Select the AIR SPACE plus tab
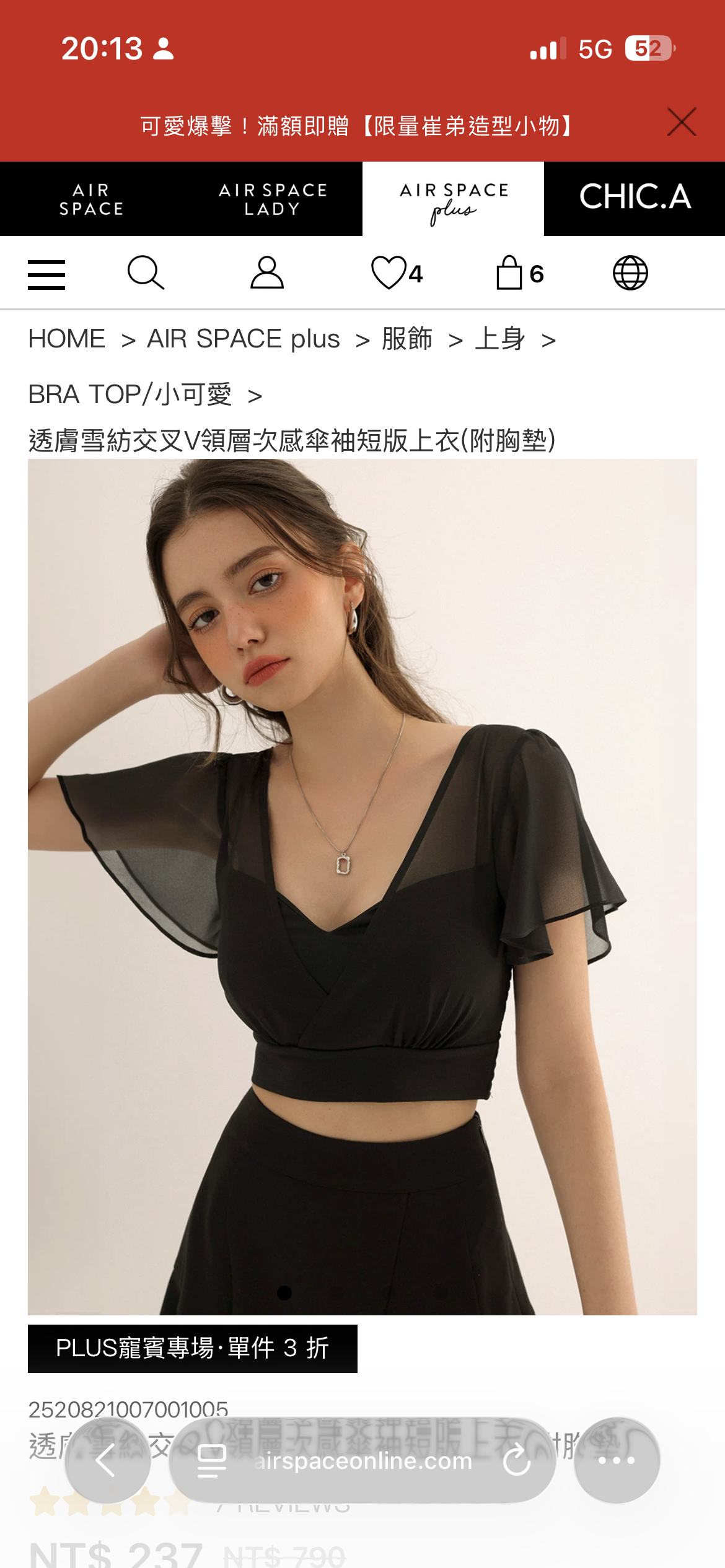Image resolution: width=725 pixels, height=1568 pixels. (454, 199)
